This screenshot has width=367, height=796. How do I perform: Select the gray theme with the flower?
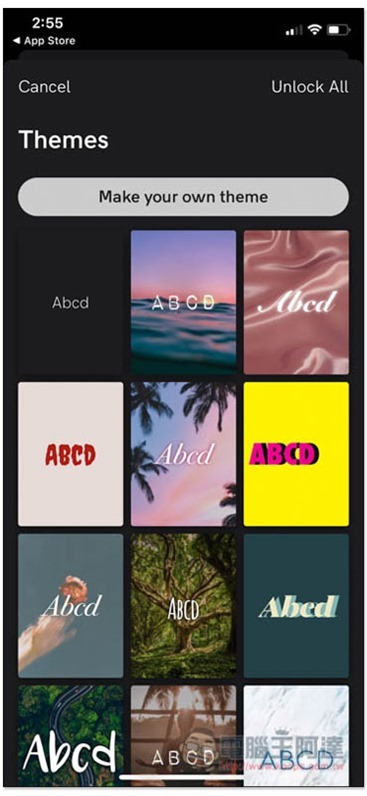pyautogui.click(x=71, y=606)
